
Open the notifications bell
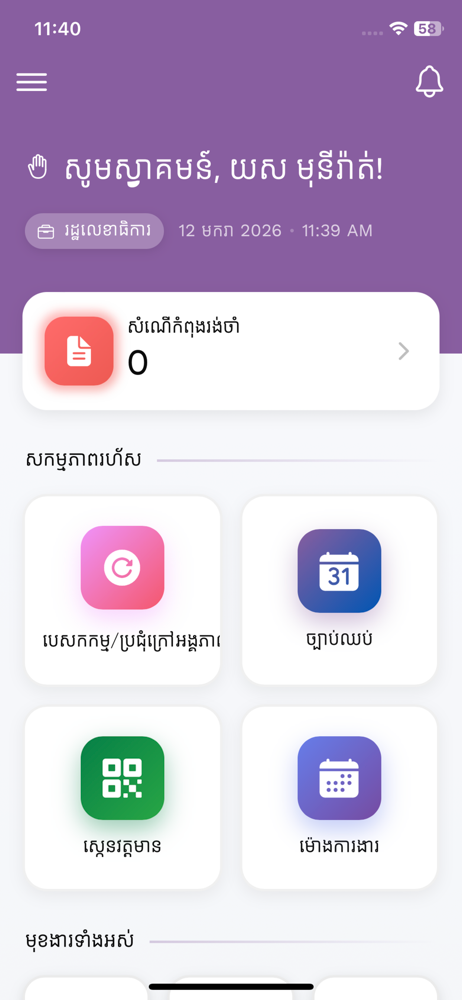429,82
